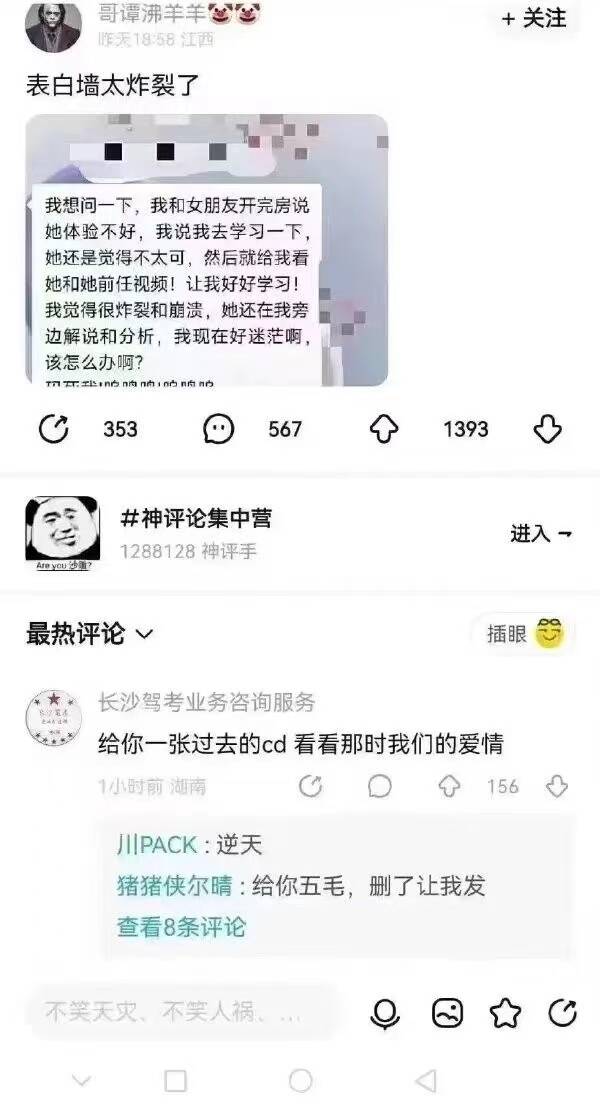Open the post author's avatar
Viewport: 600px width, 1111px height.
(x=53, y=25)
